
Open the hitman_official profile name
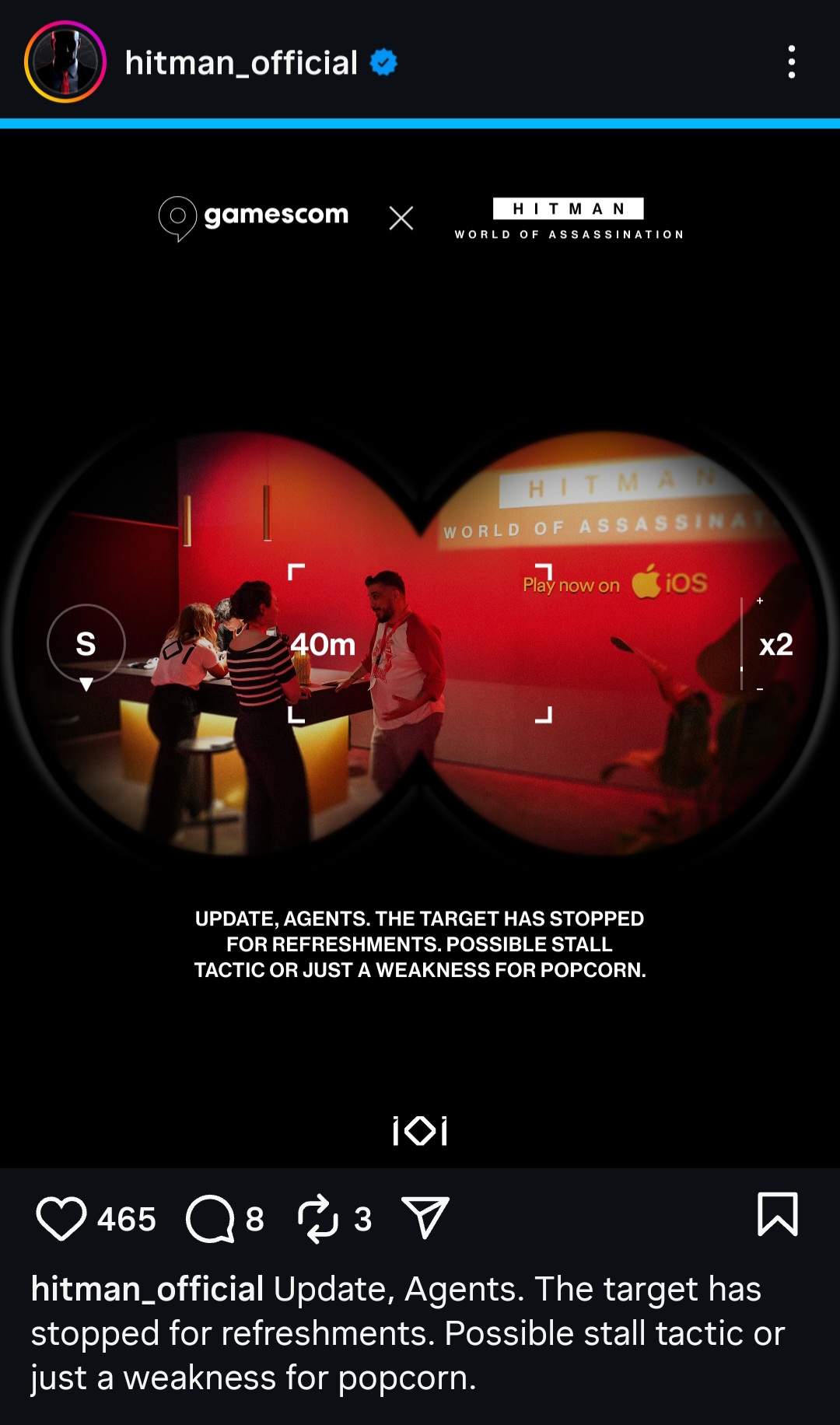coord(241,63)
